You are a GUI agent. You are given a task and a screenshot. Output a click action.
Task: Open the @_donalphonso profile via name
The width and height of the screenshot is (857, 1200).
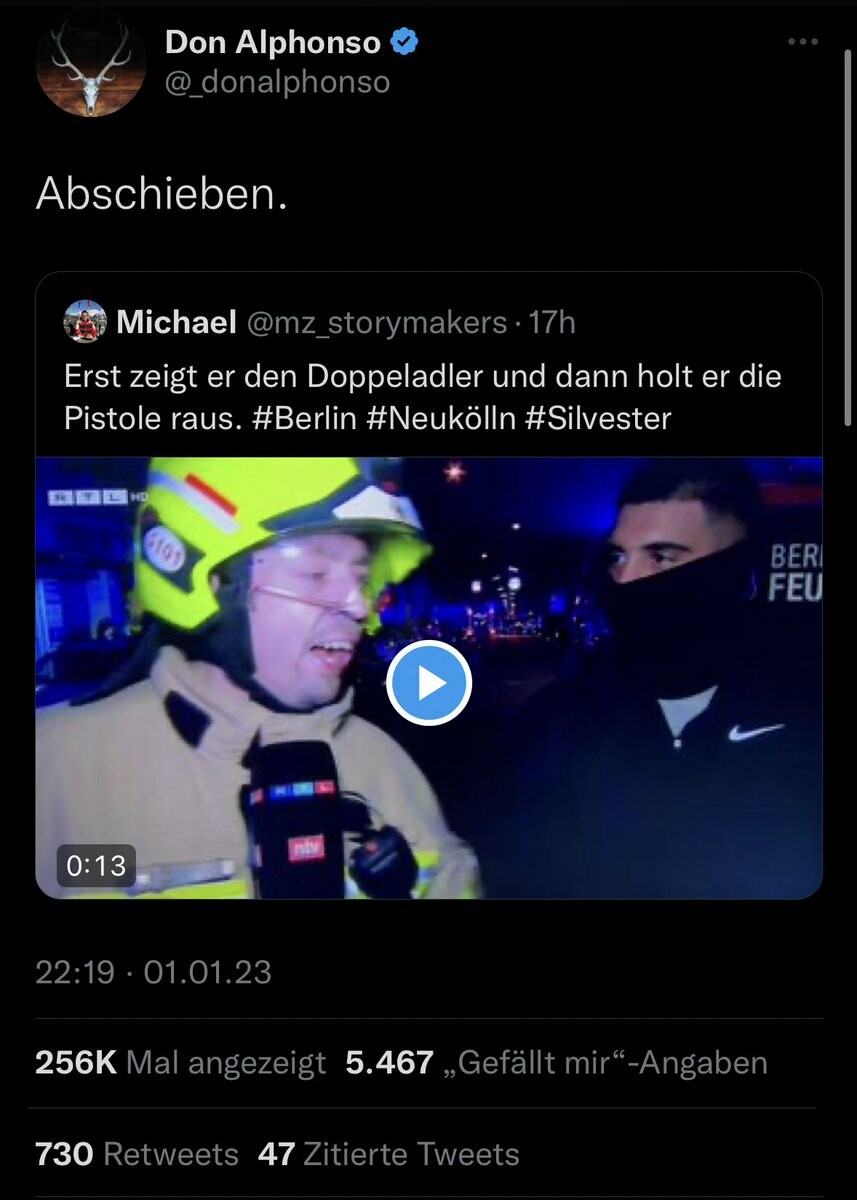coord(272,42)
